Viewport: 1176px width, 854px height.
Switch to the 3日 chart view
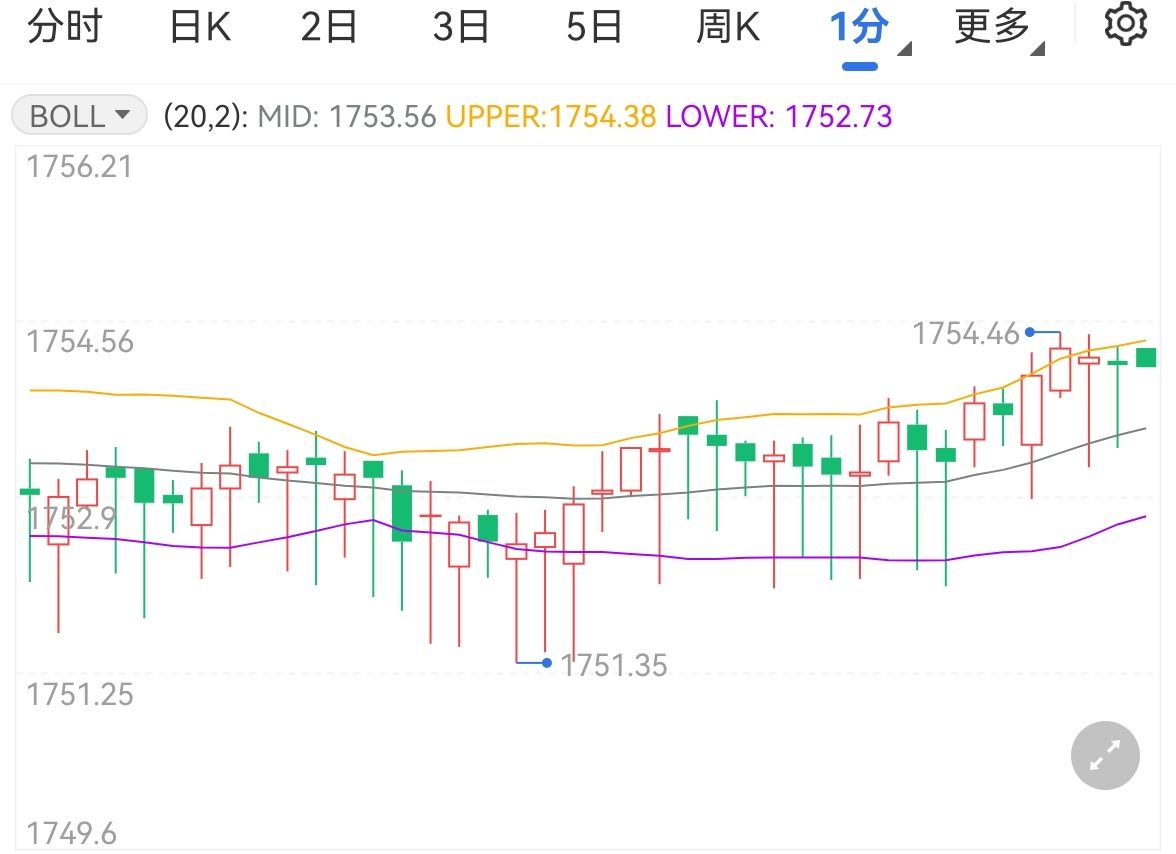[461, 28]
